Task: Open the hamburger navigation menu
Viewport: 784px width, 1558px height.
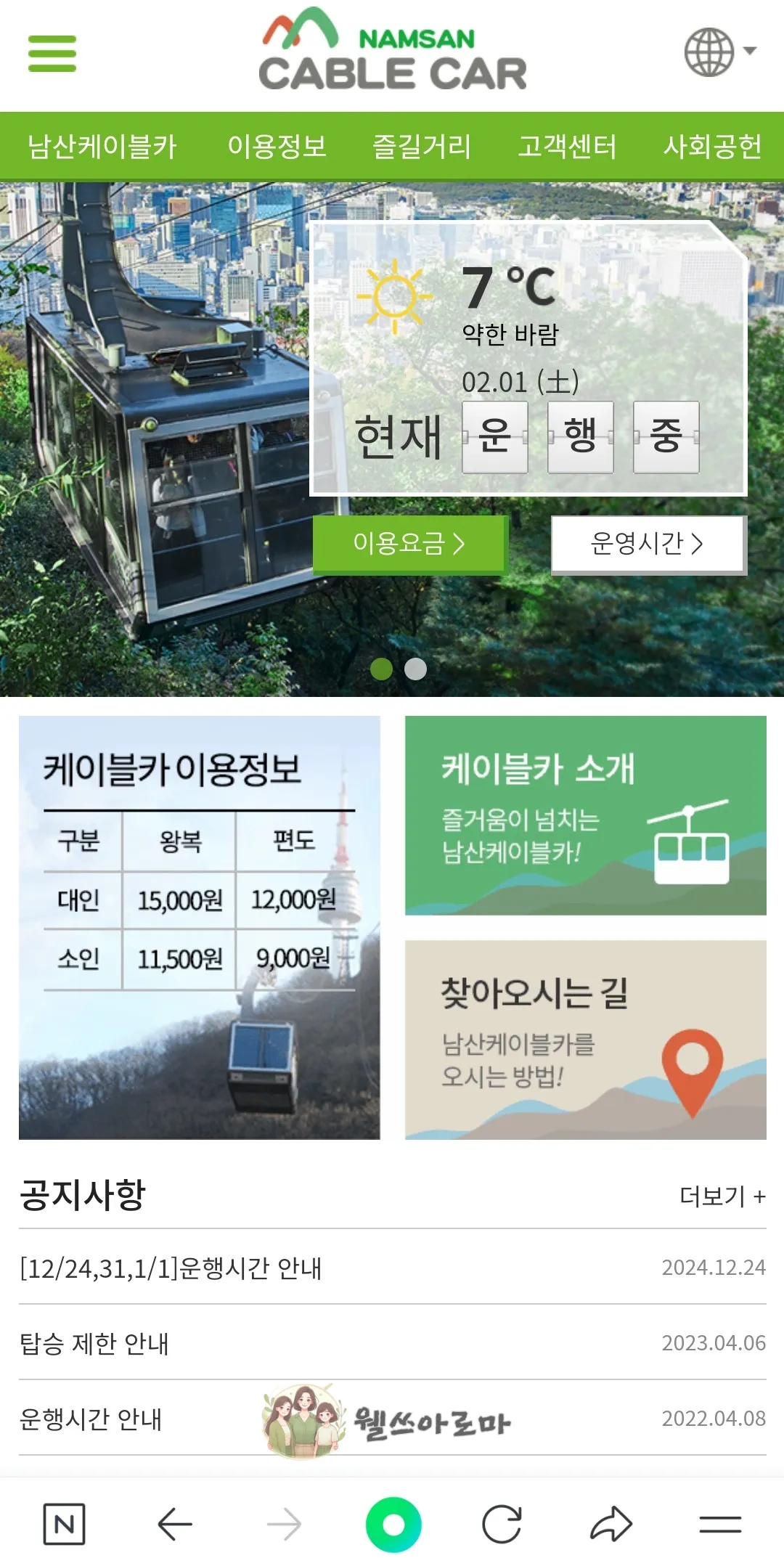Action: (51, 52)
